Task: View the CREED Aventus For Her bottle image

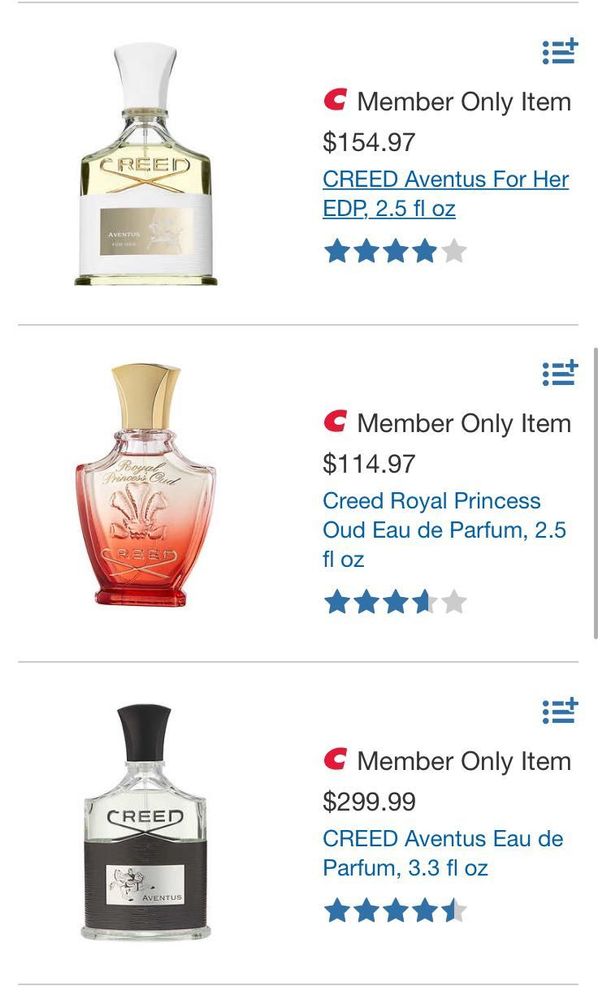Action: pyautogui.click(x=146, y=165)
